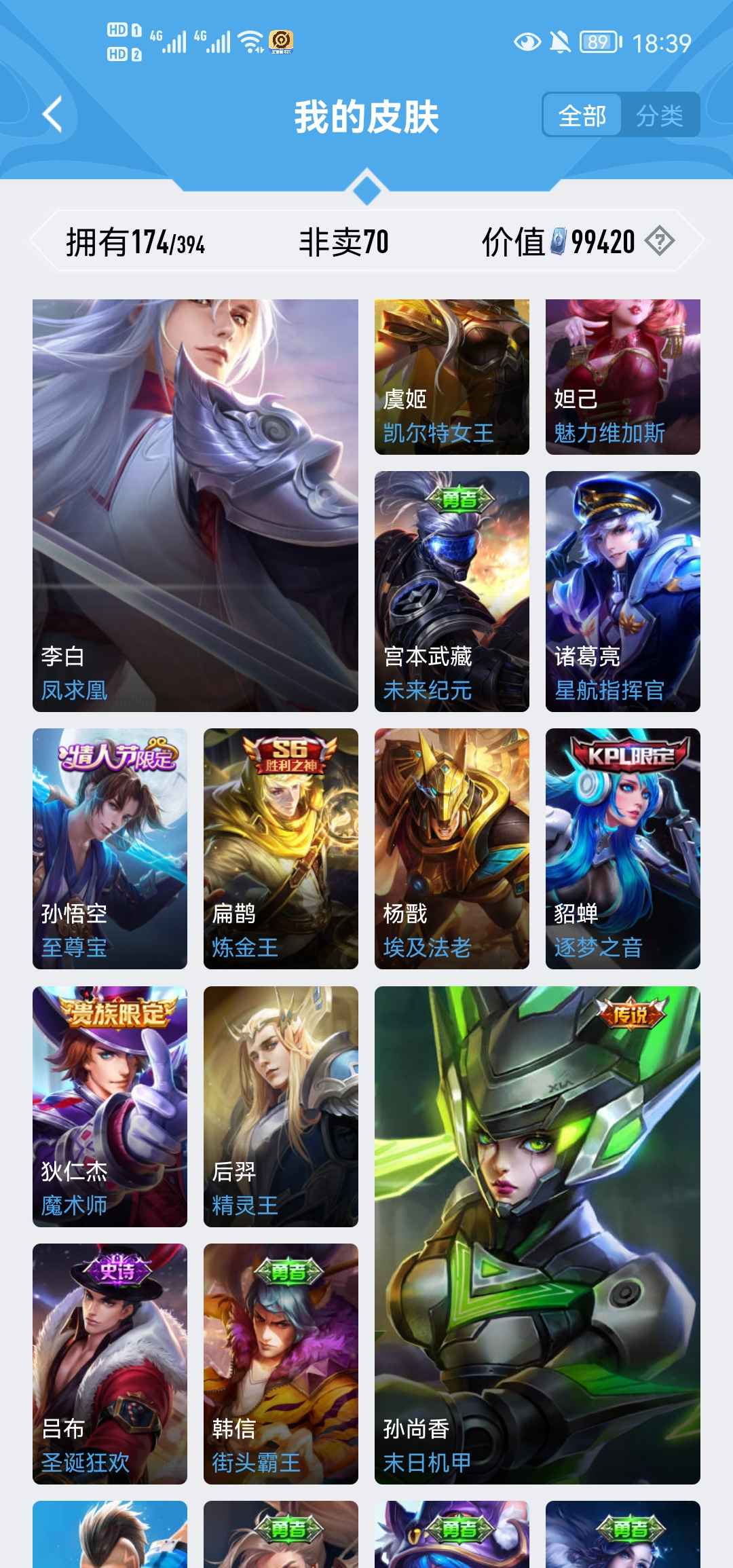Open the value help question icon
Screen dimensions: 733x1568
tap(659, 241)
